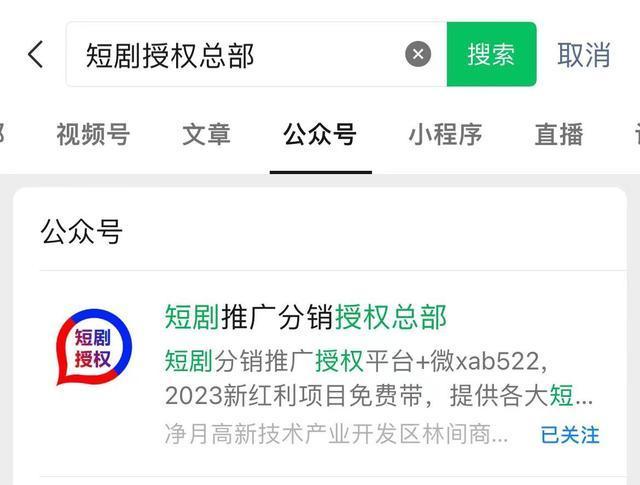Switch to the 视频号 tab
640x485 pixels.
[93, 134]
